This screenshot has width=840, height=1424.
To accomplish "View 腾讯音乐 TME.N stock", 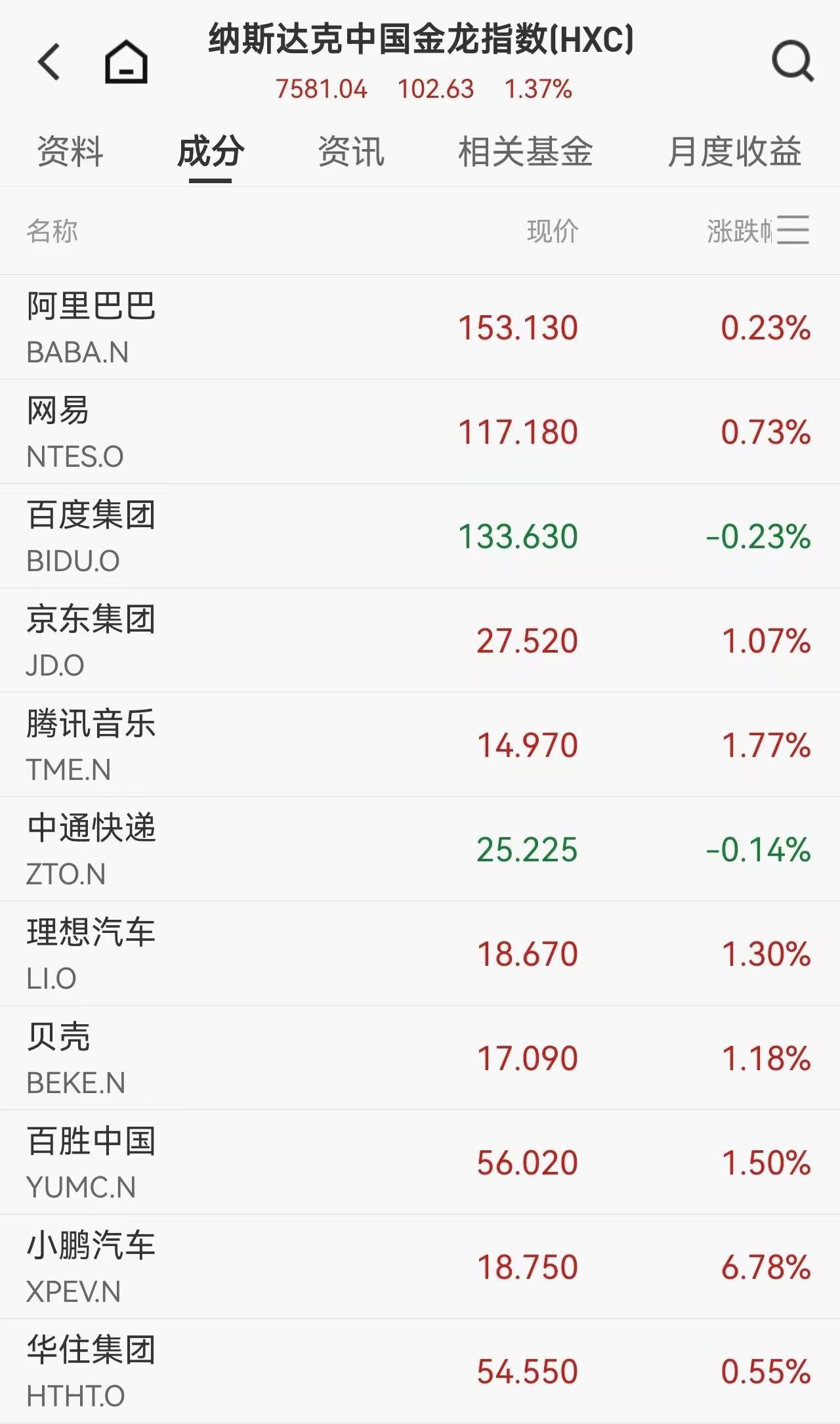I will [91, 744].
